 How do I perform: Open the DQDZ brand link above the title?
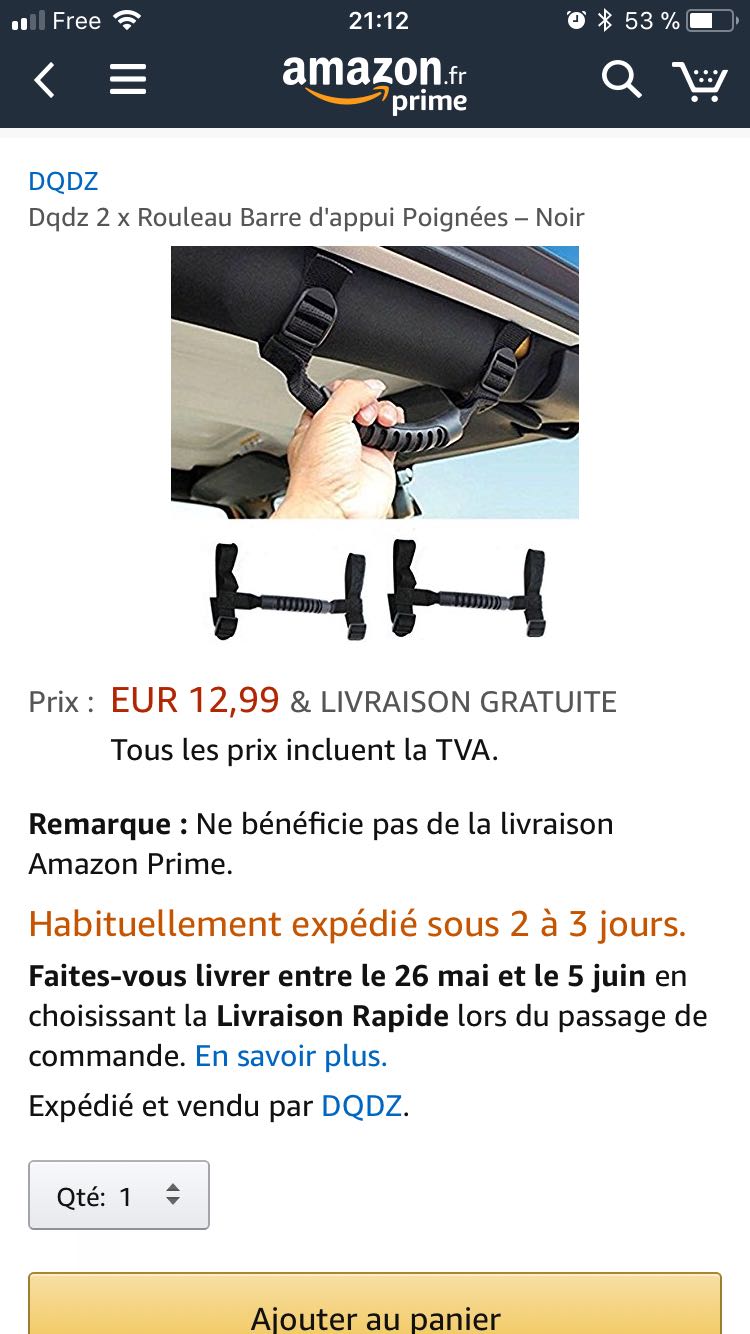click(x=63, y=181)
